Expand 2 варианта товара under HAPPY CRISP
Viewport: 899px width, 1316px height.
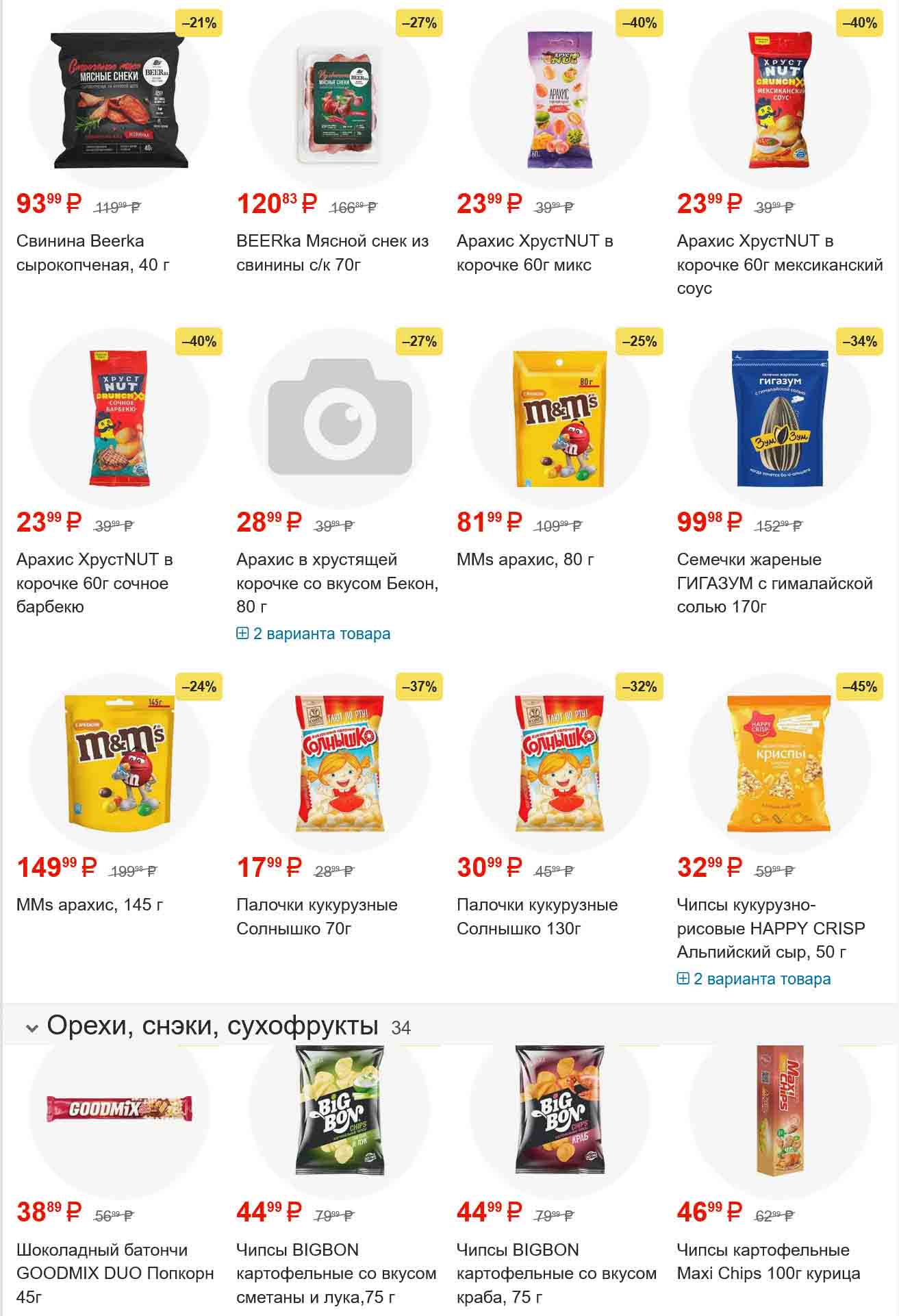[754, 979]
